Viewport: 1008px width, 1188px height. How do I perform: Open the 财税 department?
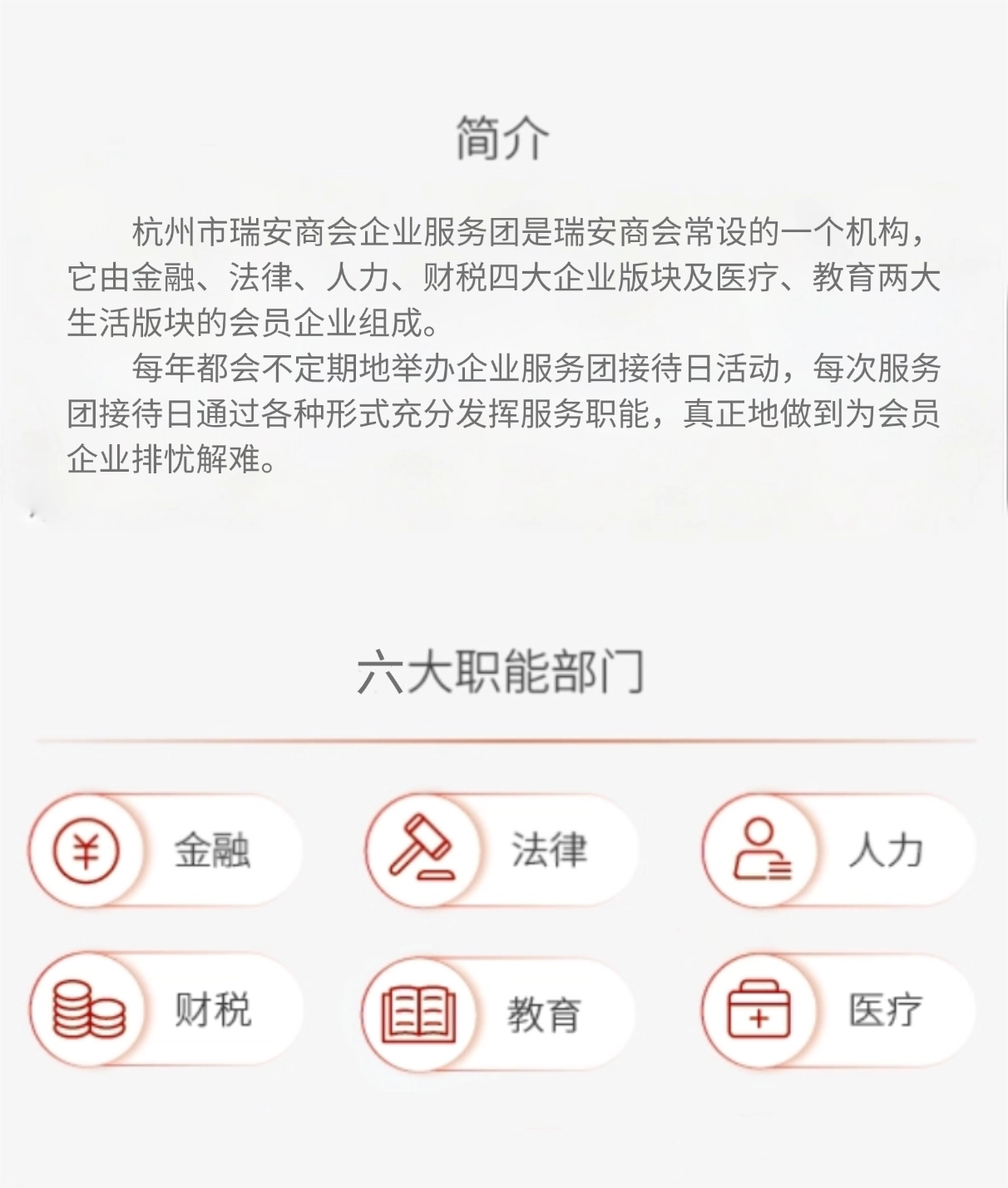[166, 1010]
